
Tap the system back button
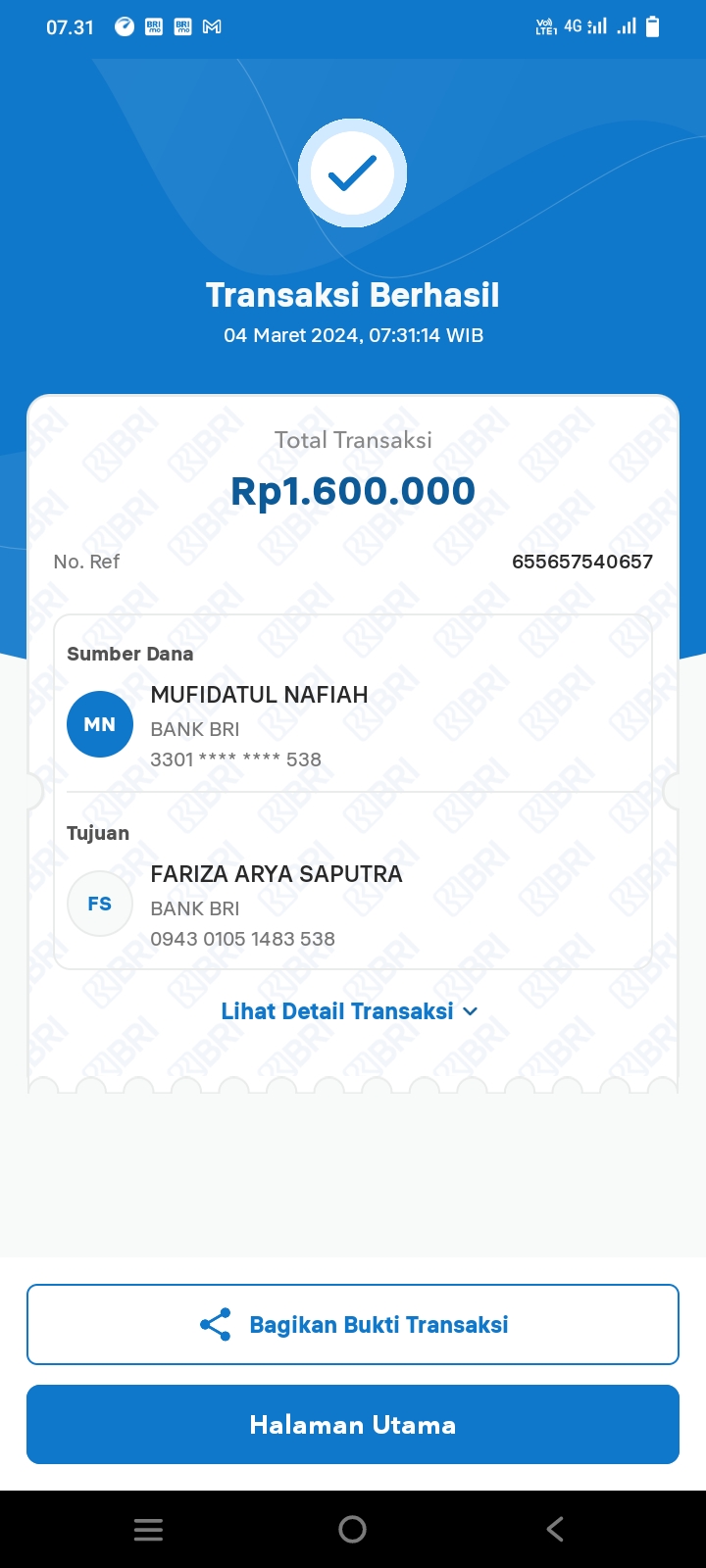[555, 1529]
